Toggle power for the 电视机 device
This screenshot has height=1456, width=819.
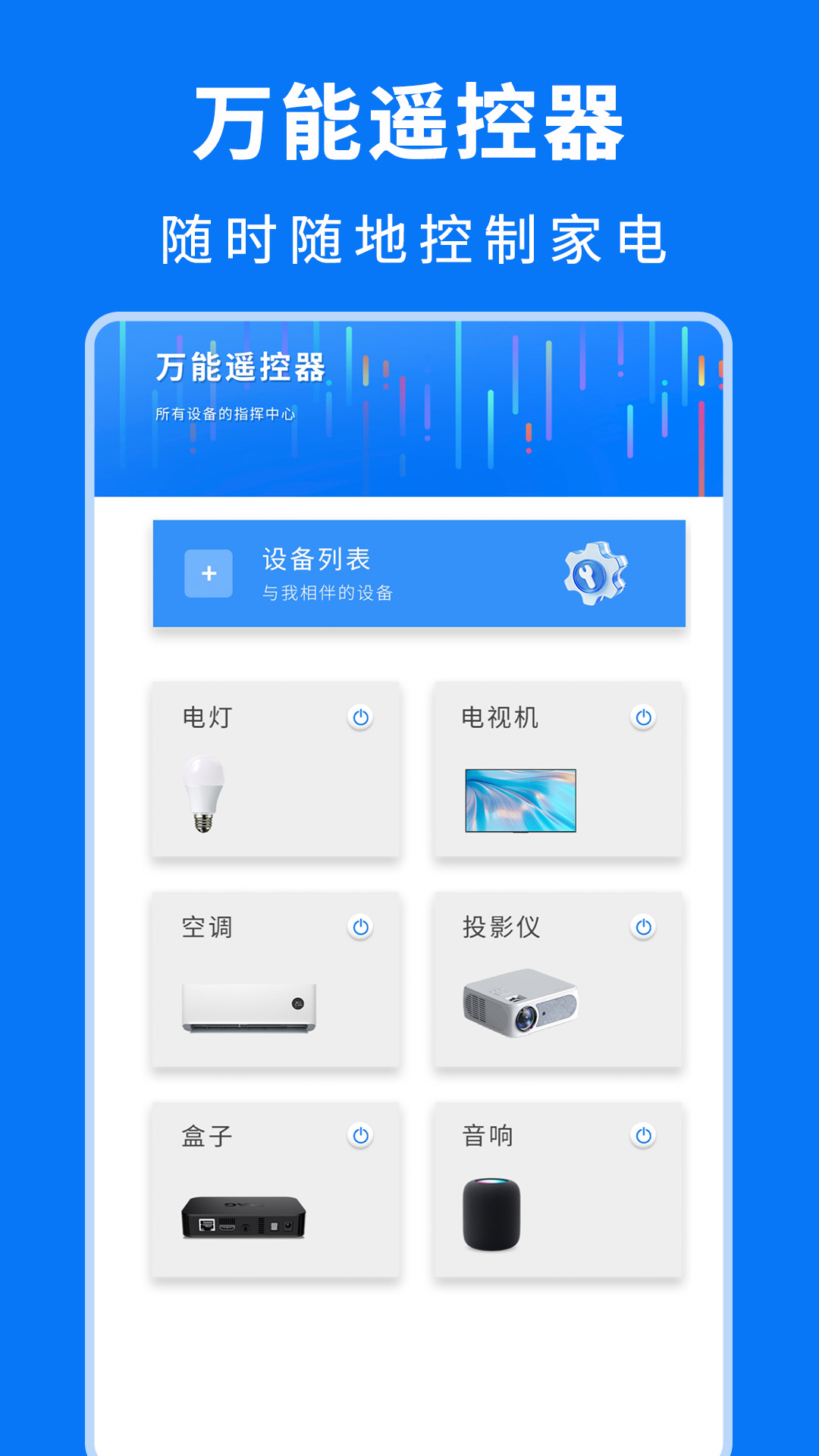[643, 717]
